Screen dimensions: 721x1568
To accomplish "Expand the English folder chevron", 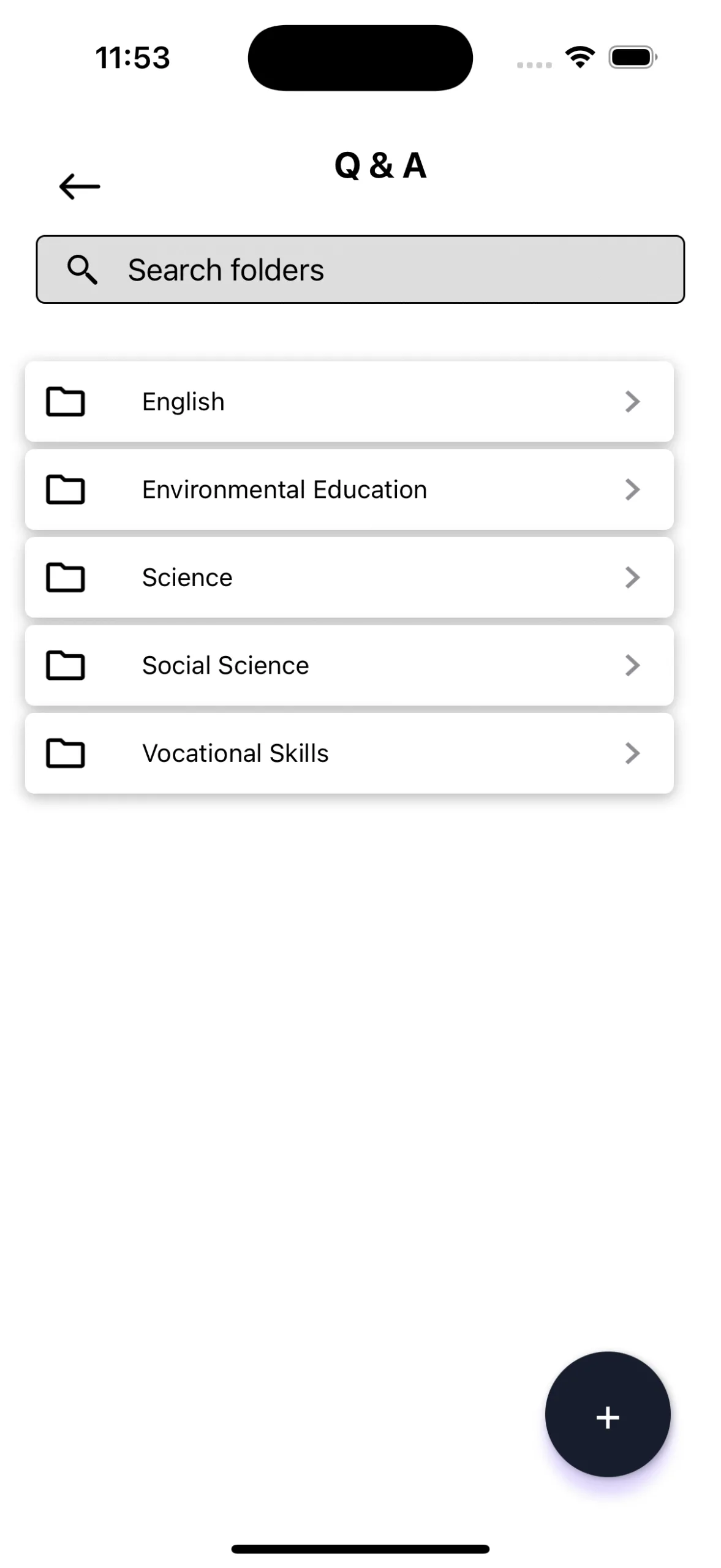I will coord(632,402).
